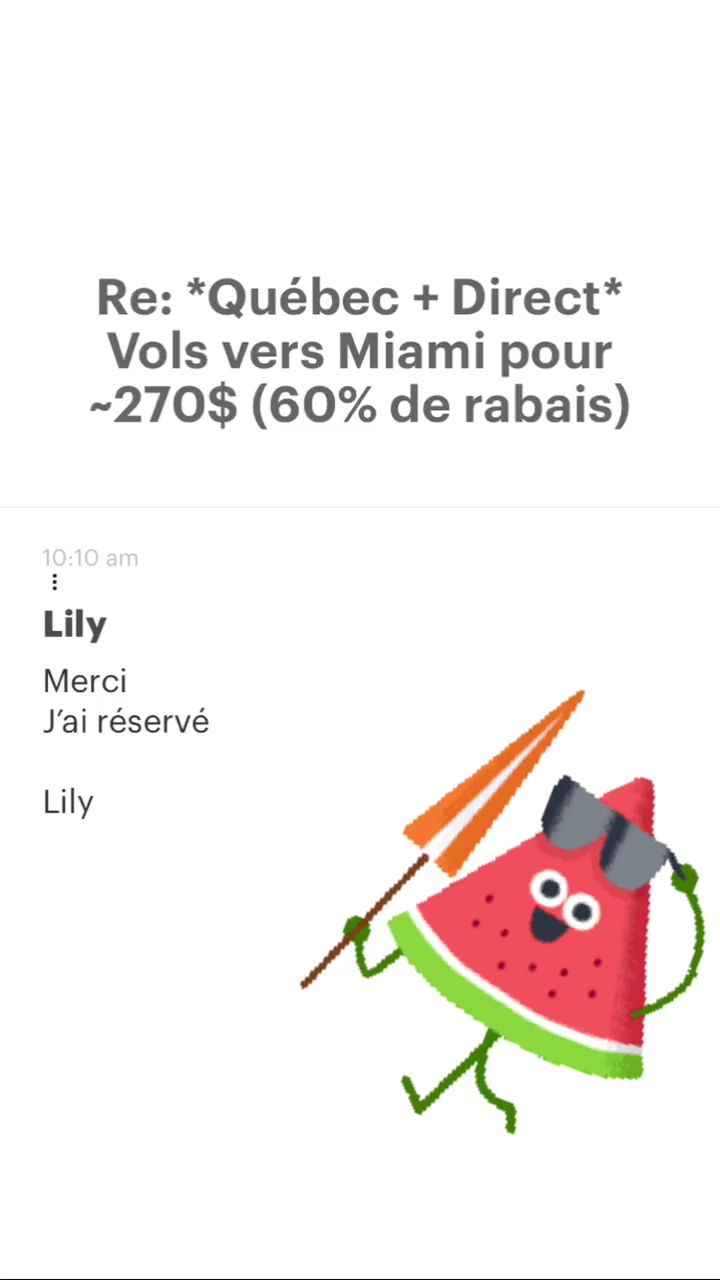Image resolution: width=720 pixels, height=1280 pixels.
Task: Tap the vertical ellipsis icon near Lily's name
Action: [x=54, y=581]
